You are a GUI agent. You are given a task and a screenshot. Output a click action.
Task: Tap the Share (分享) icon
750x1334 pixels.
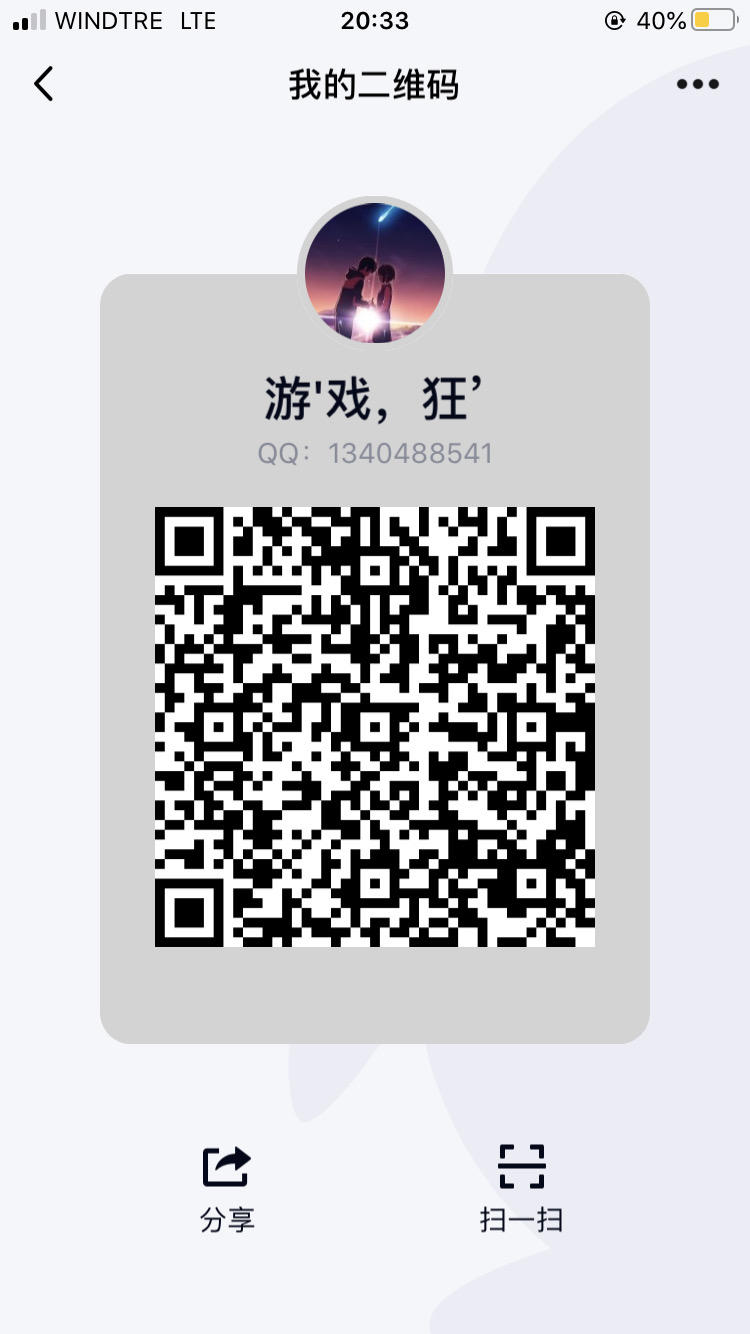[225, 1165]
